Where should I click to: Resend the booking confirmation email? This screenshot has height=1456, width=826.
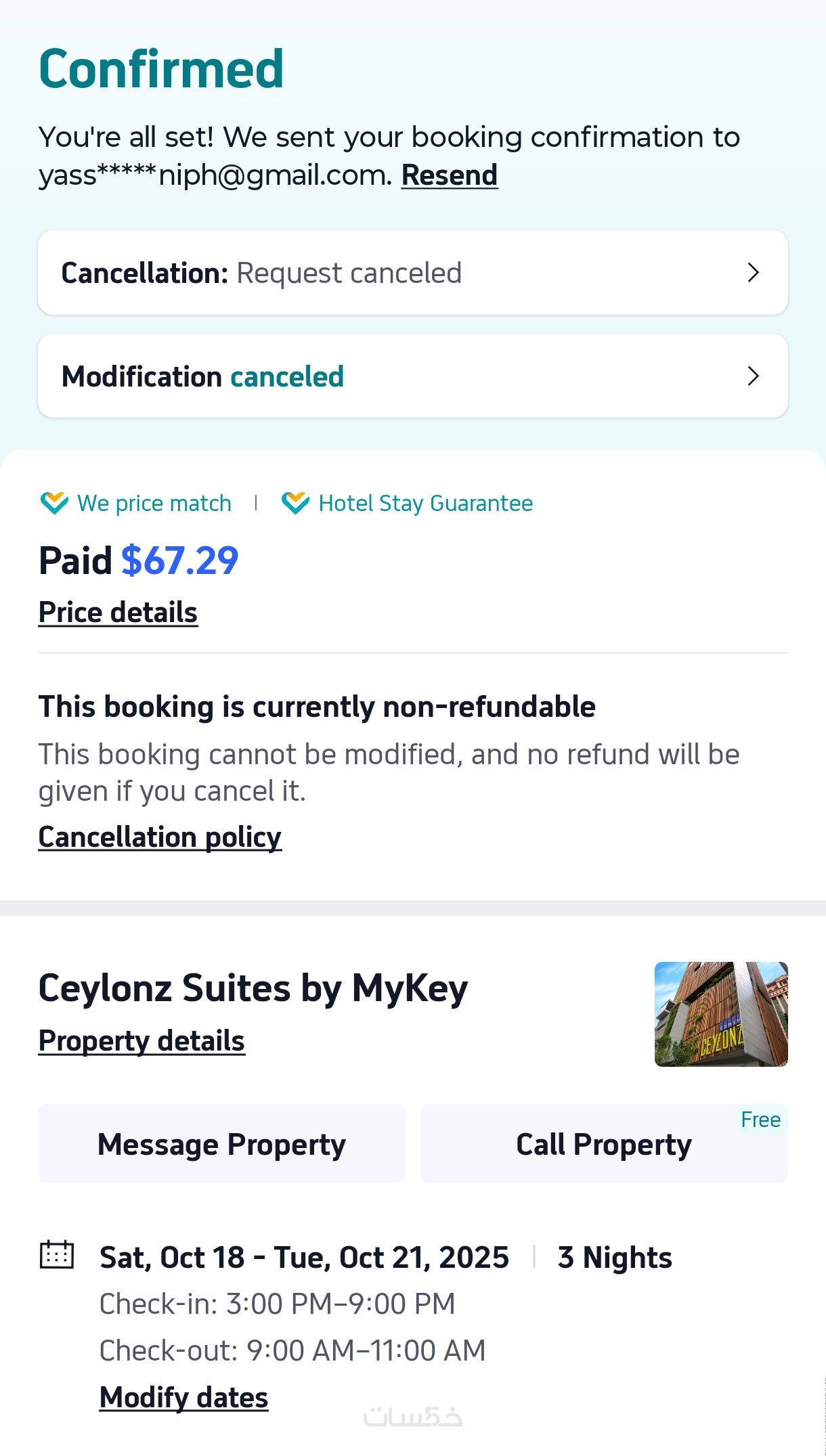click(449, 175)
